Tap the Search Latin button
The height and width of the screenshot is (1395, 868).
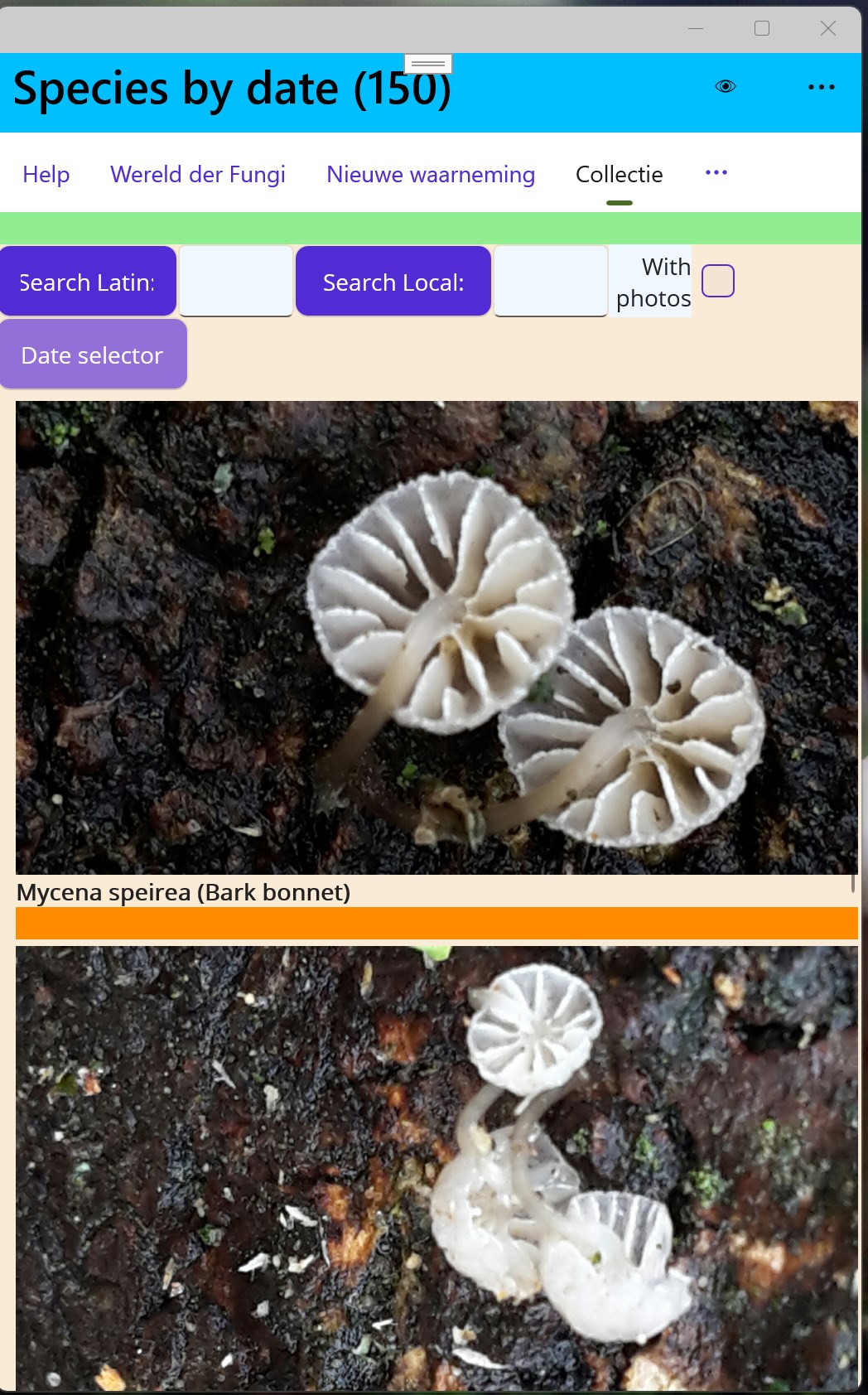pyautogui.click(x=88, y=282)
